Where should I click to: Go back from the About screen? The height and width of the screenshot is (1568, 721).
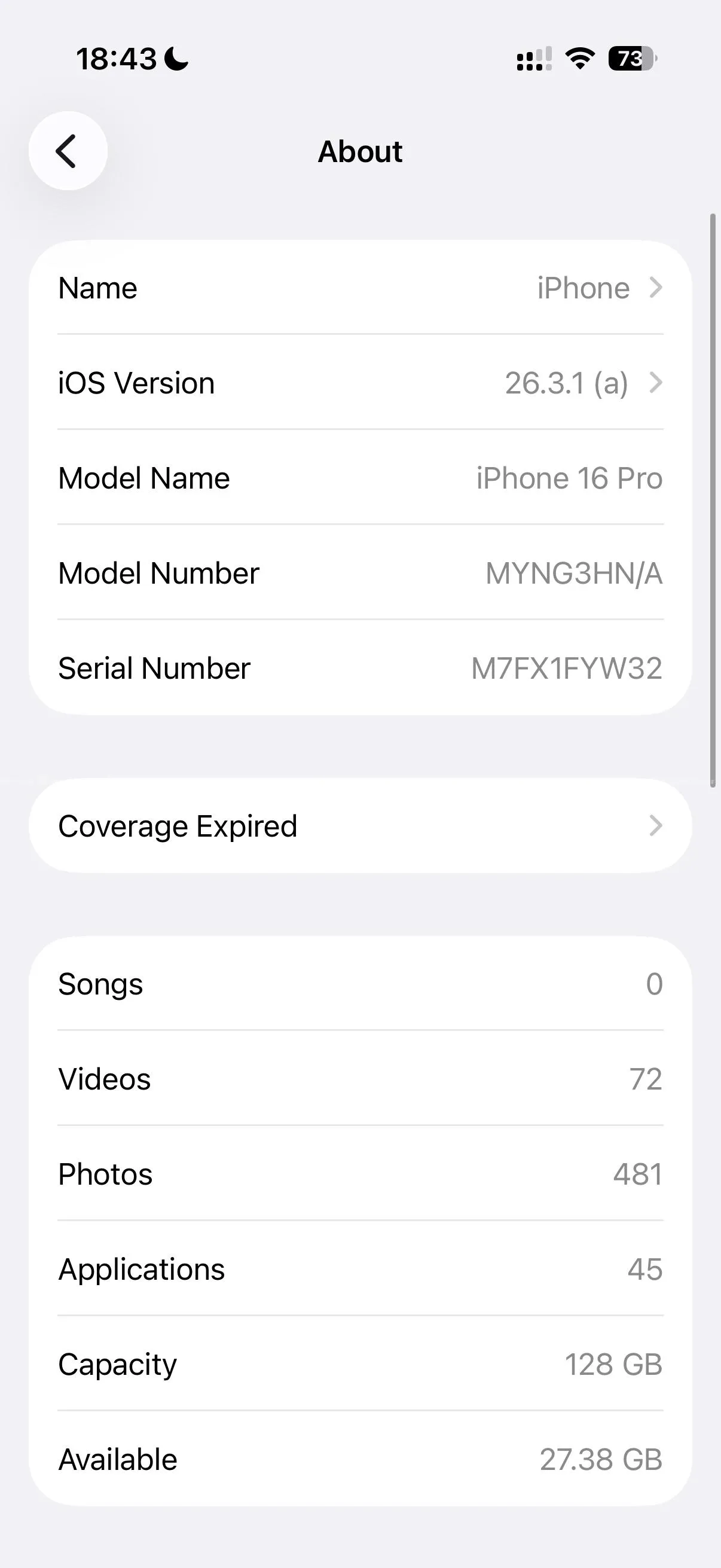coord(68,151)
